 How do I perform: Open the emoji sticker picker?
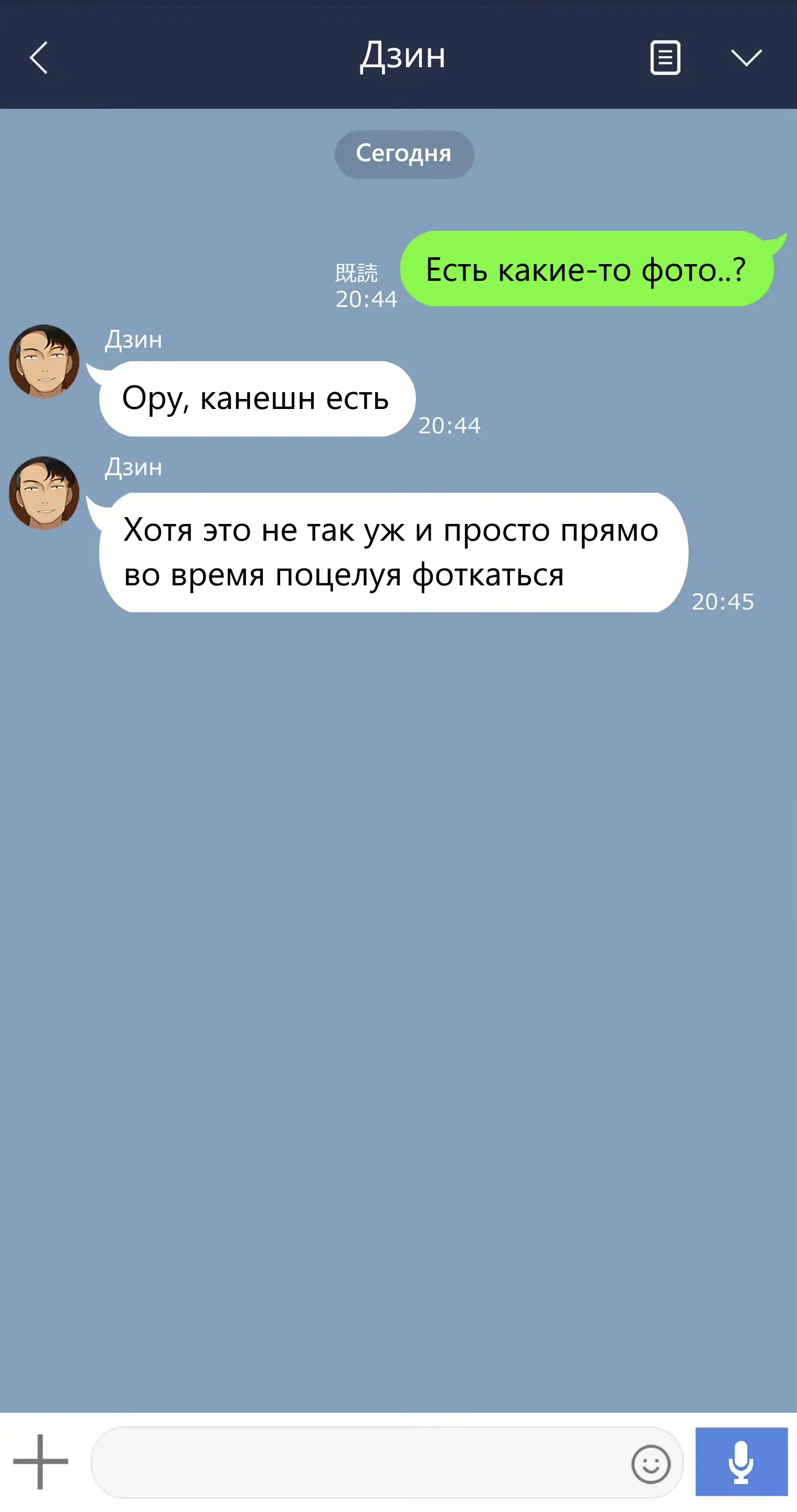(651, 1464)
